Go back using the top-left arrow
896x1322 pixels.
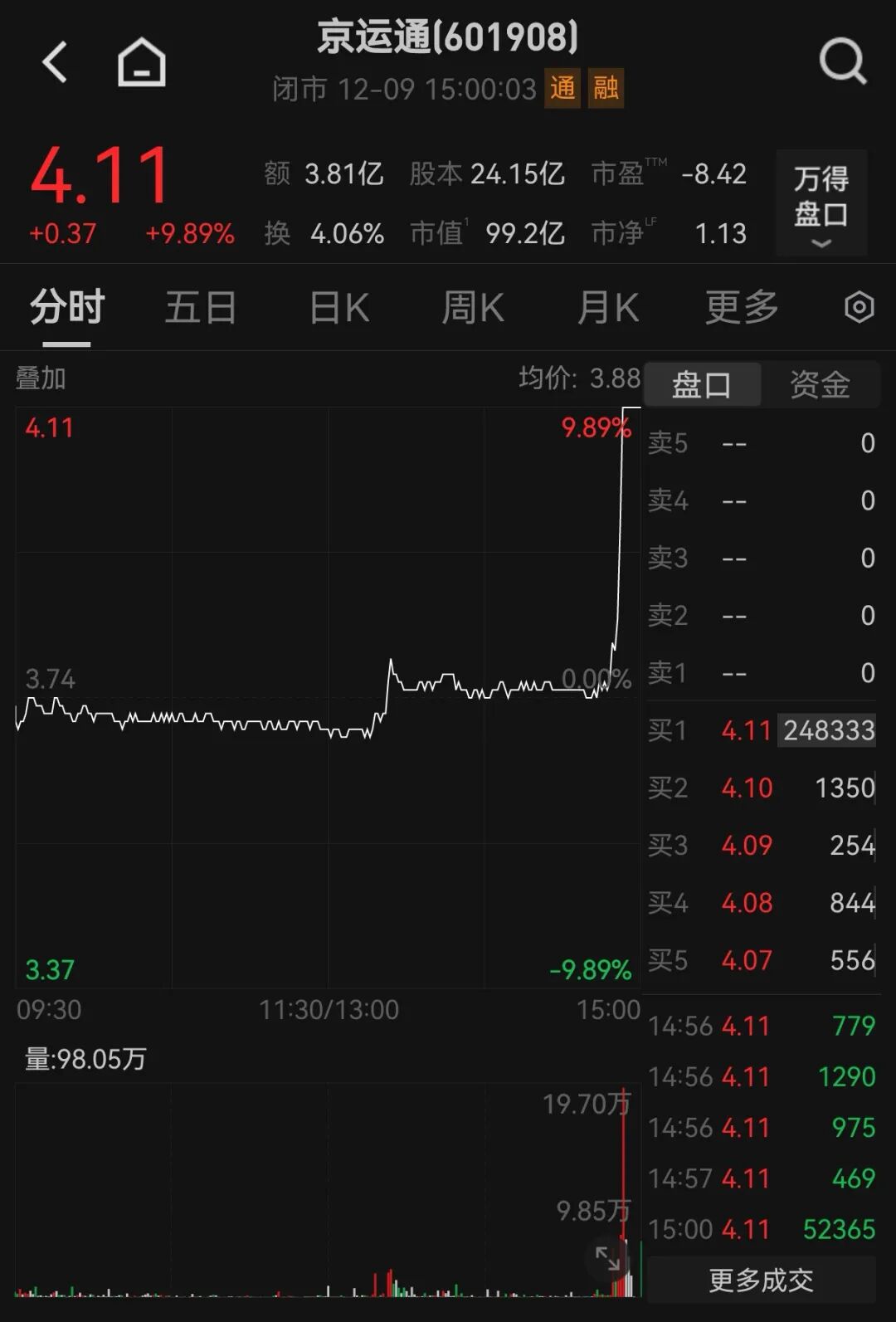[x=55, y=62]
